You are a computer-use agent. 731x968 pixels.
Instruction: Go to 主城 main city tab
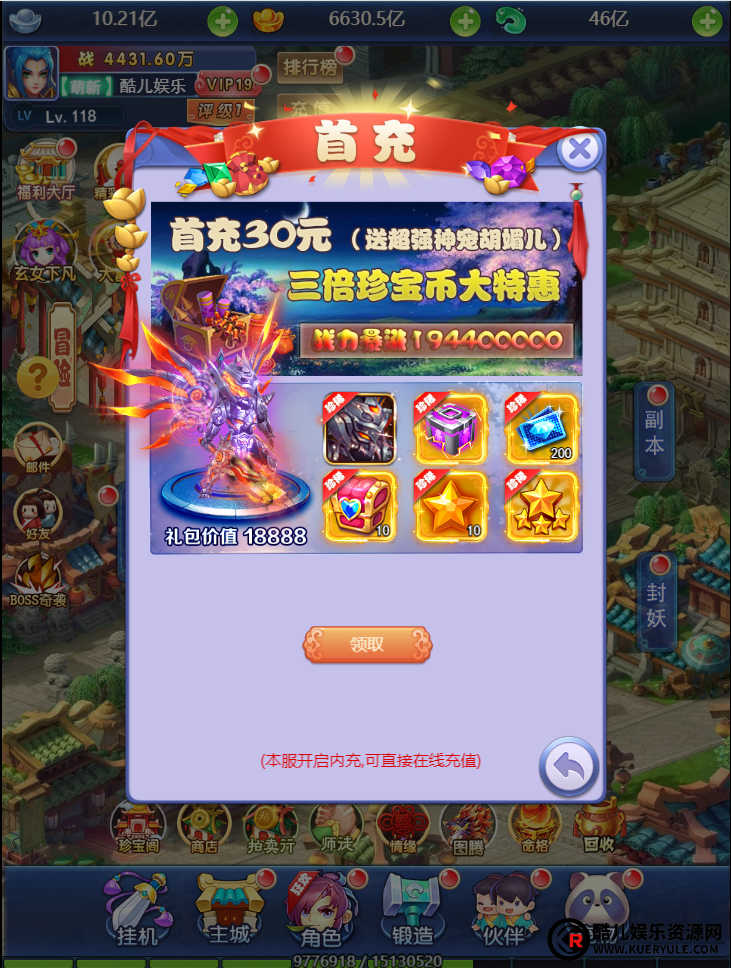[229, 912]
